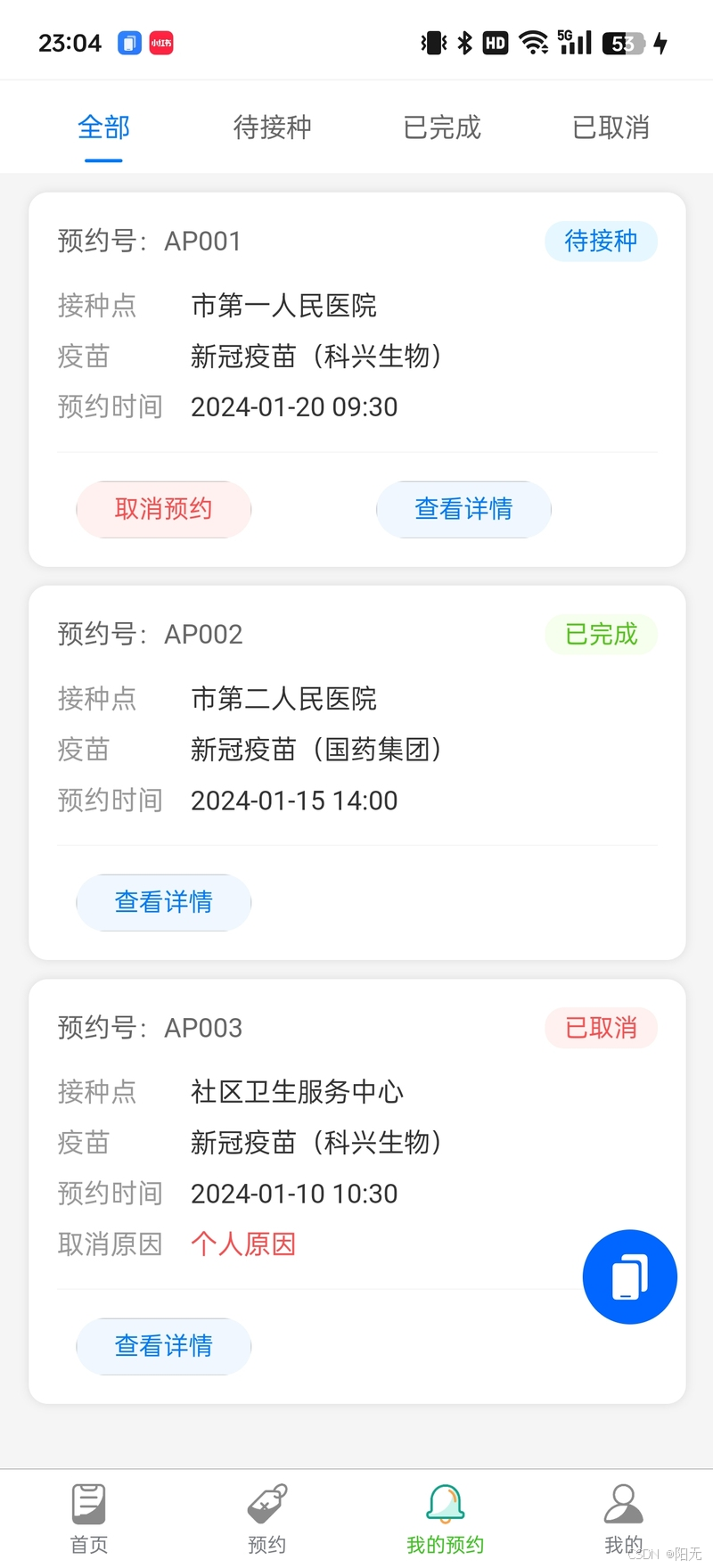Switch to the 待接种 tab
This screenshot has height=1568, width=713.
(x=272, y=127)
